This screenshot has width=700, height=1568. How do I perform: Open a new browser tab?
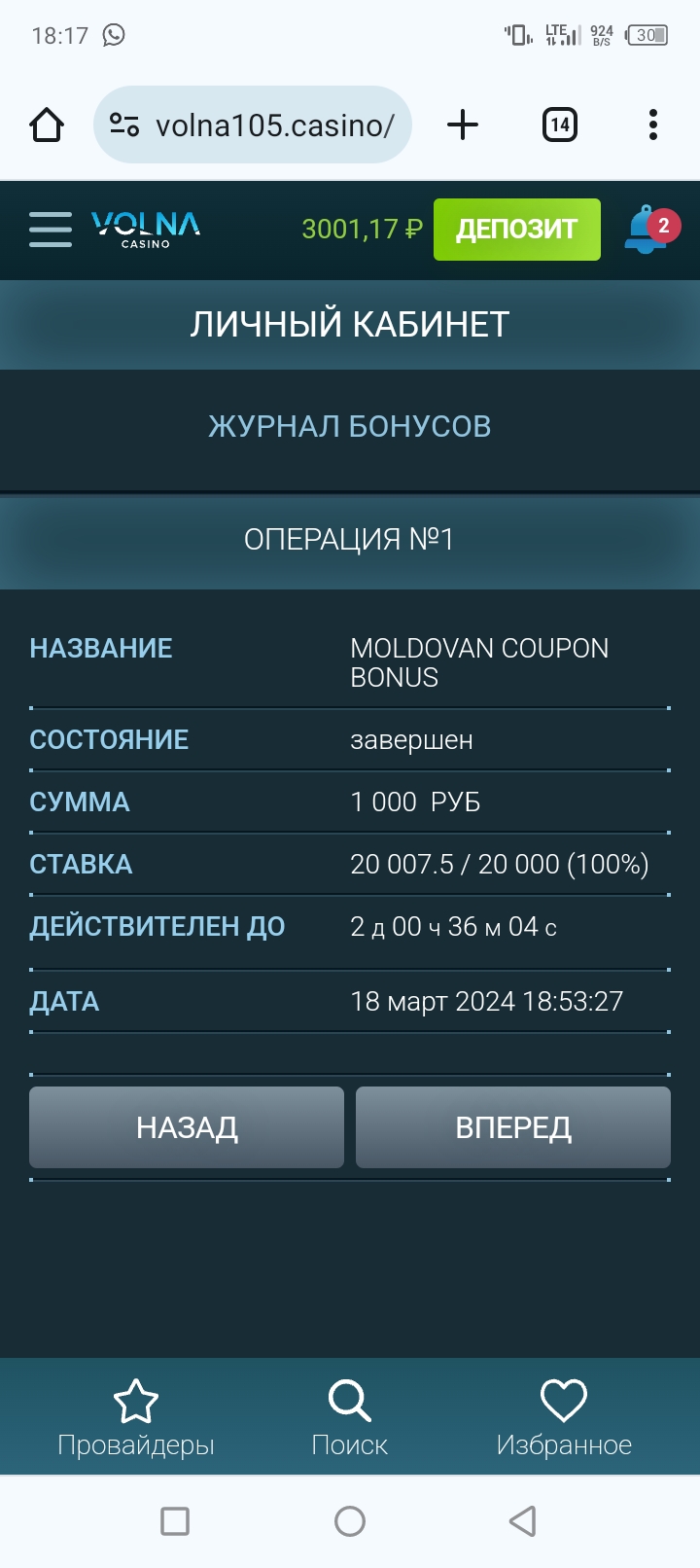click(463, 125)
